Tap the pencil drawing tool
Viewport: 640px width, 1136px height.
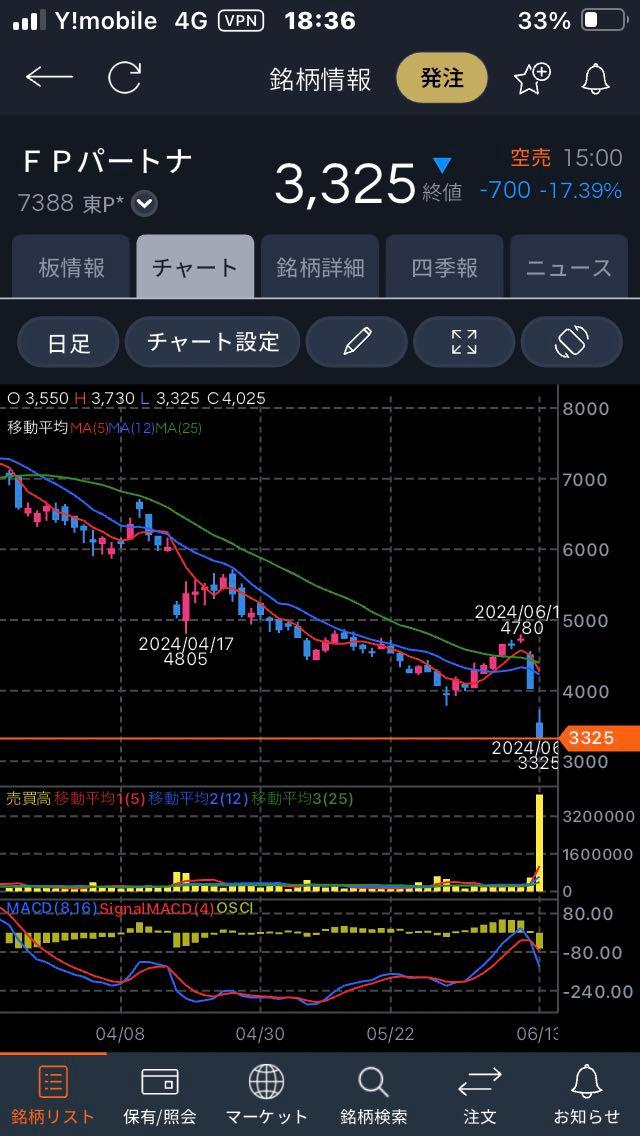coord(356,342)
